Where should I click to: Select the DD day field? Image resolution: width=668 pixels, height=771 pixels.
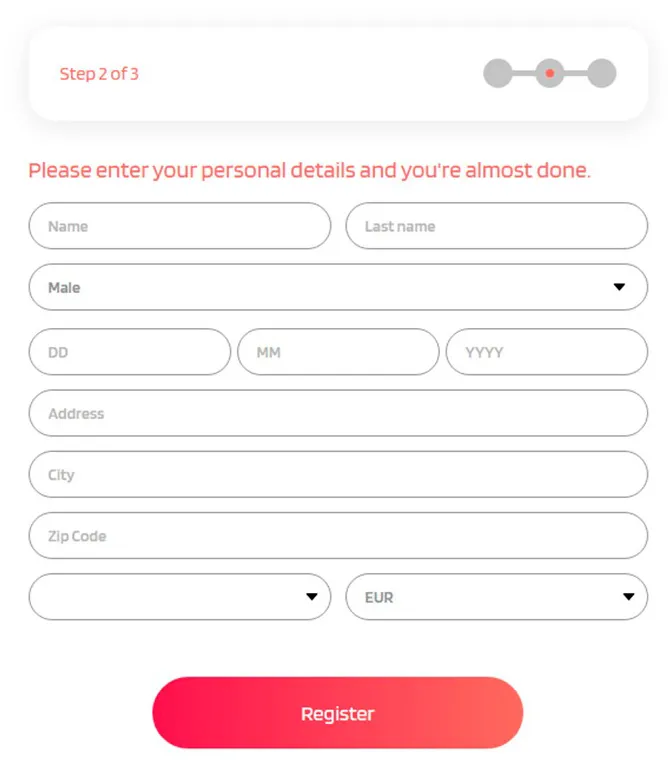click(x=129, y=352)
